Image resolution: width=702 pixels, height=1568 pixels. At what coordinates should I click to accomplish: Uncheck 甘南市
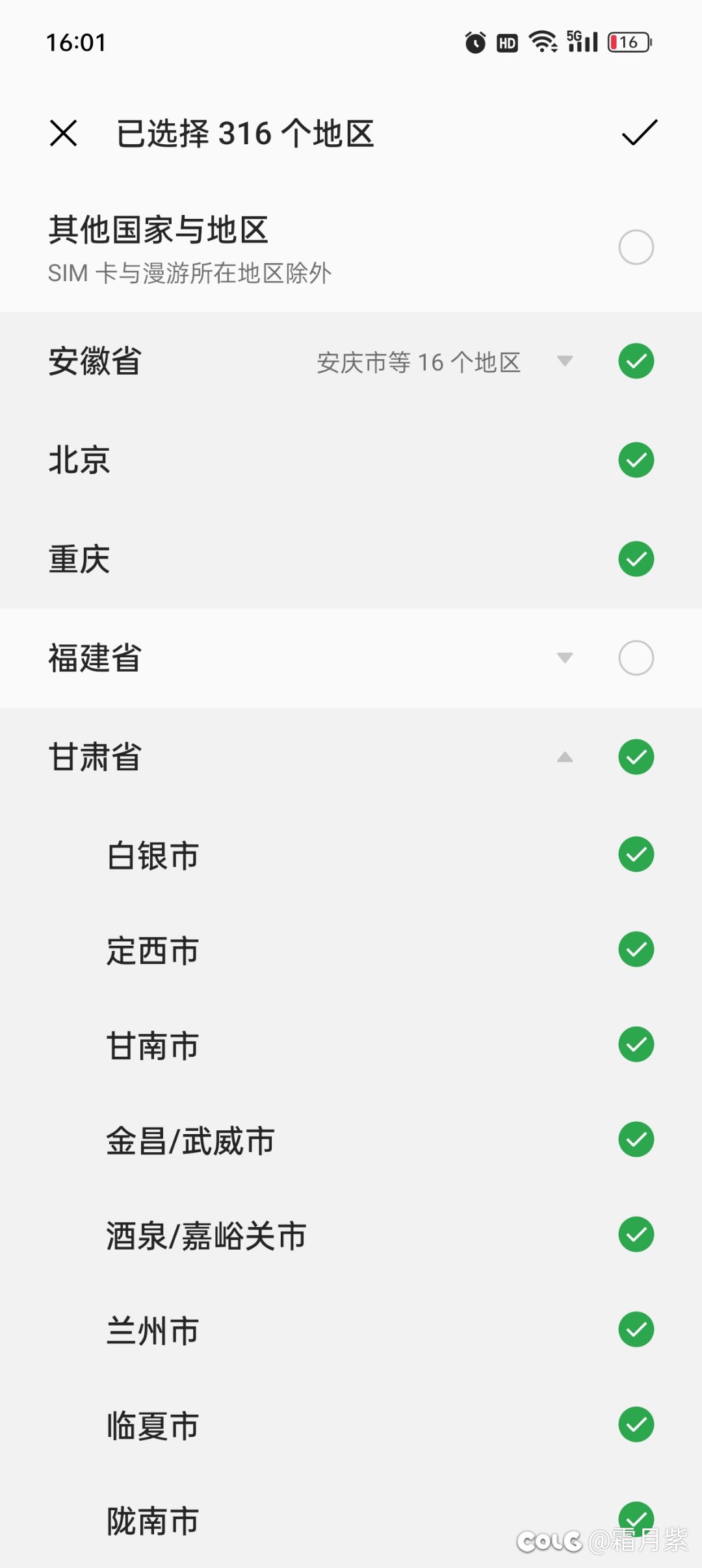click(636, 1044)
